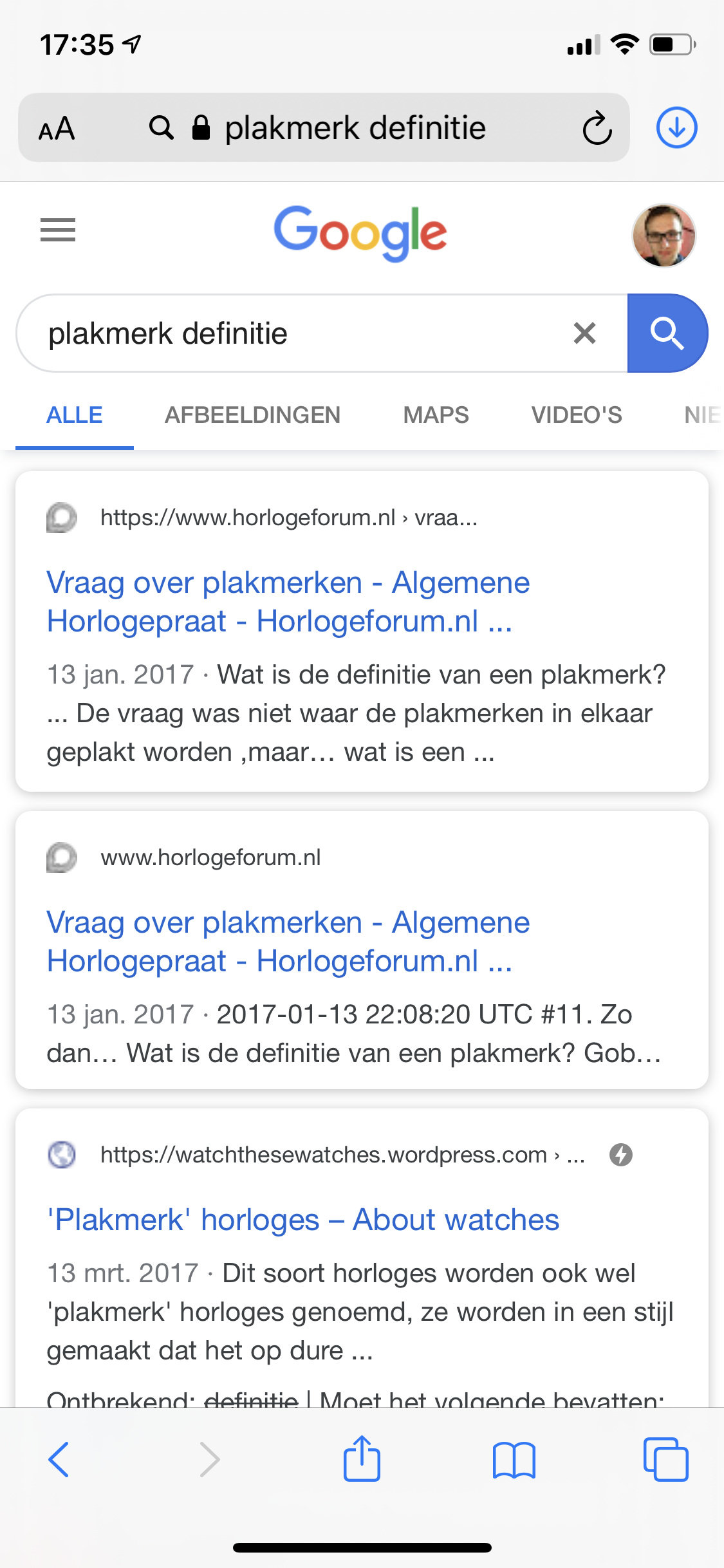Open ''Plakmerk' horloges – About watches' result
Screen dimensions: 724x1568
coord(303,1220)
